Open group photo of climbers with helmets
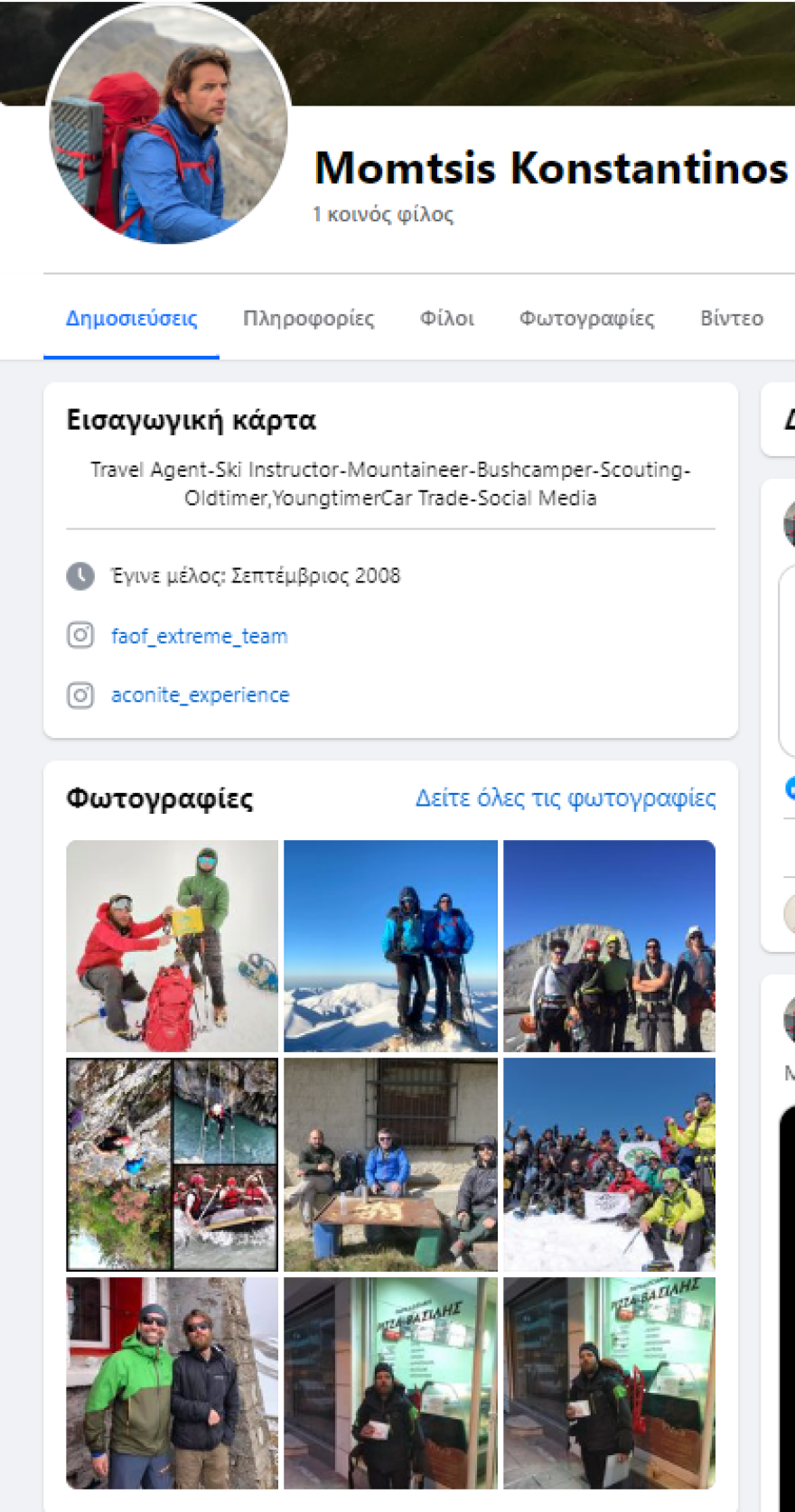Image resolution: width=795 pixels, height=1512 pixels. pos(609,946)
